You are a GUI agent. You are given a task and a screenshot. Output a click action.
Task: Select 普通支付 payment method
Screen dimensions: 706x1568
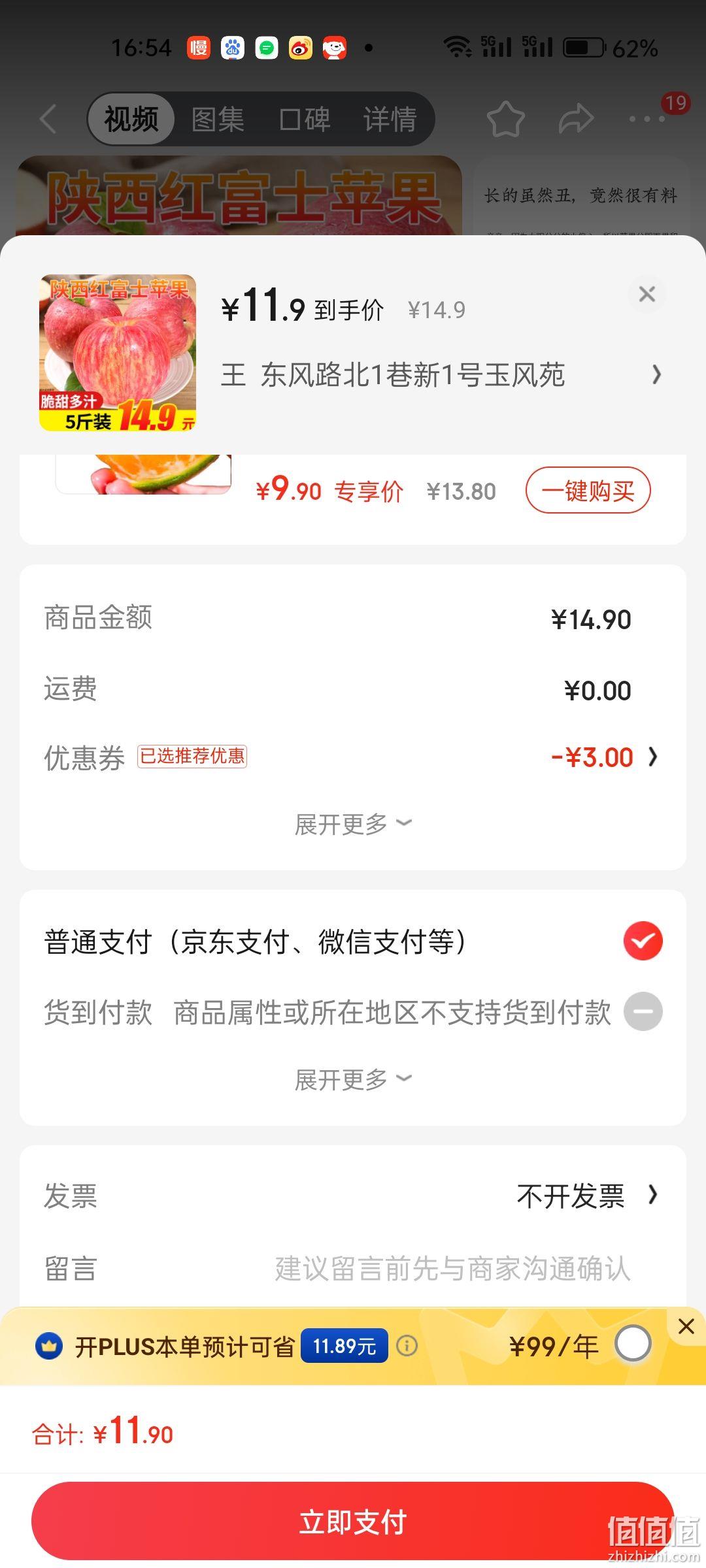pos(352,941)
